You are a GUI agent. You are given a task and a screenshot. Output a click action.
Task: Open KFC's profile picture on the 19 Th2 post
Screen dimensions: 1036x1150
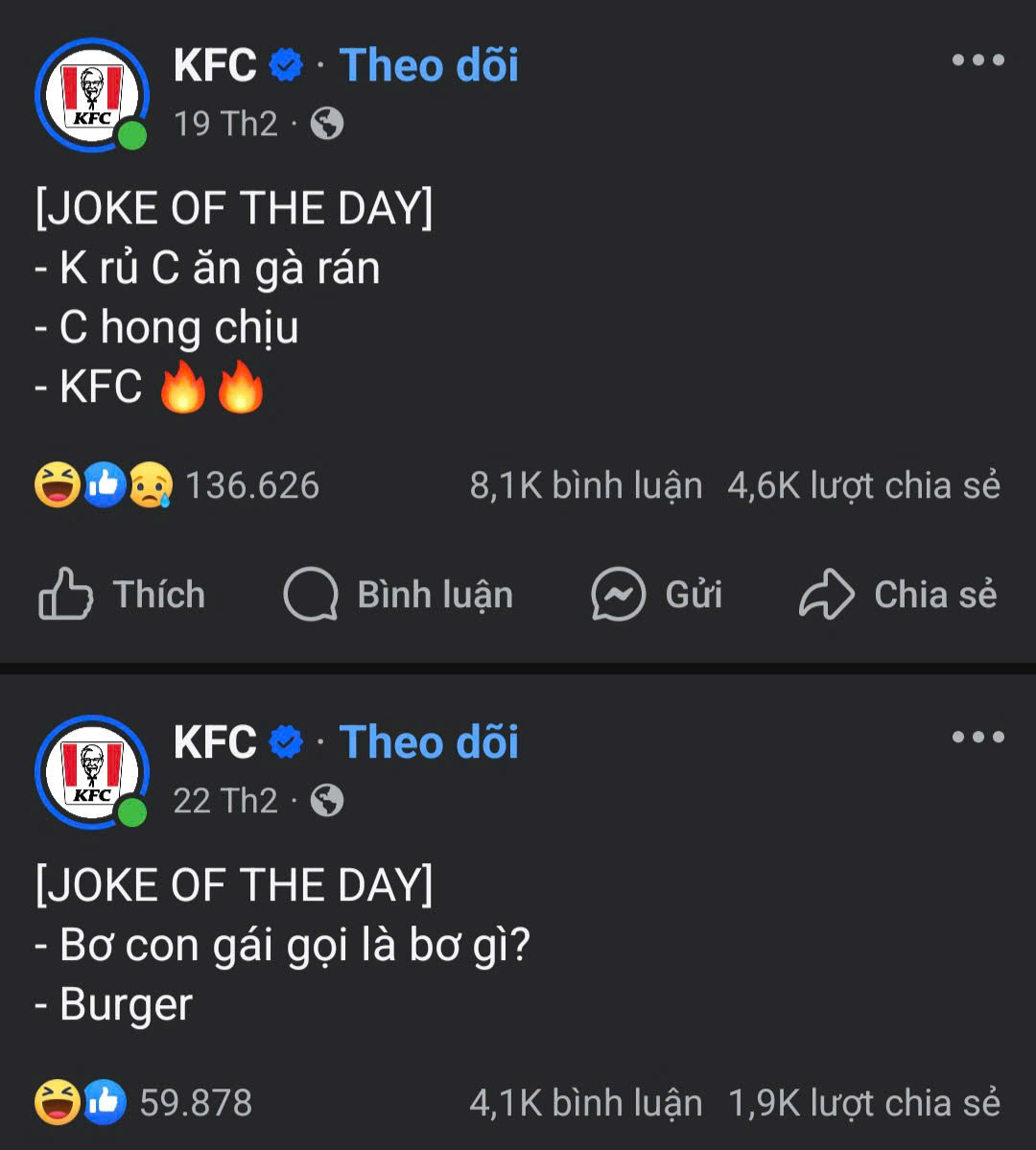pos(92,96)
